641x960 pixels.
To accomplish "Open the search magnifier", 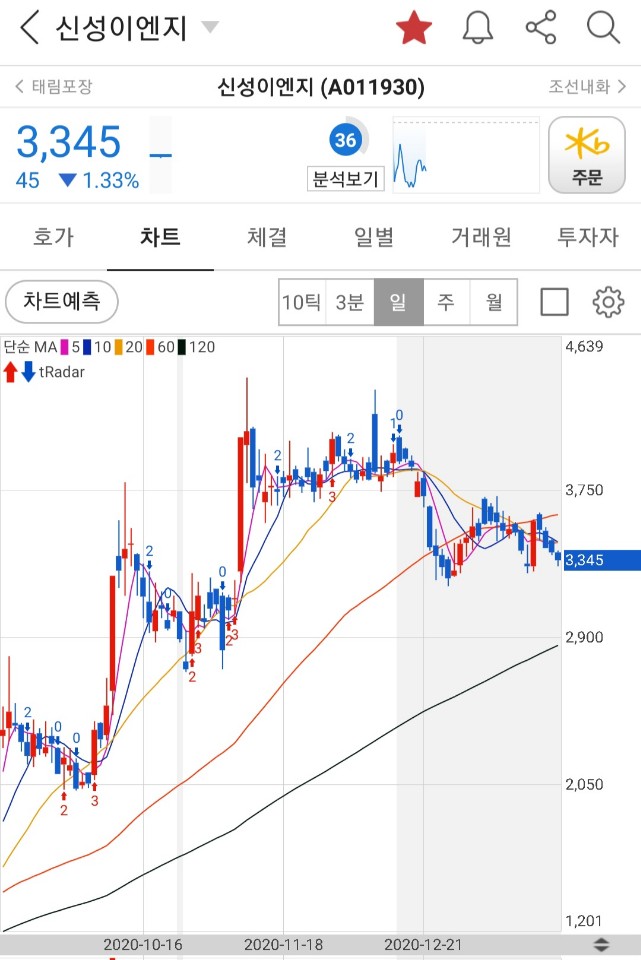I will 604,28.
